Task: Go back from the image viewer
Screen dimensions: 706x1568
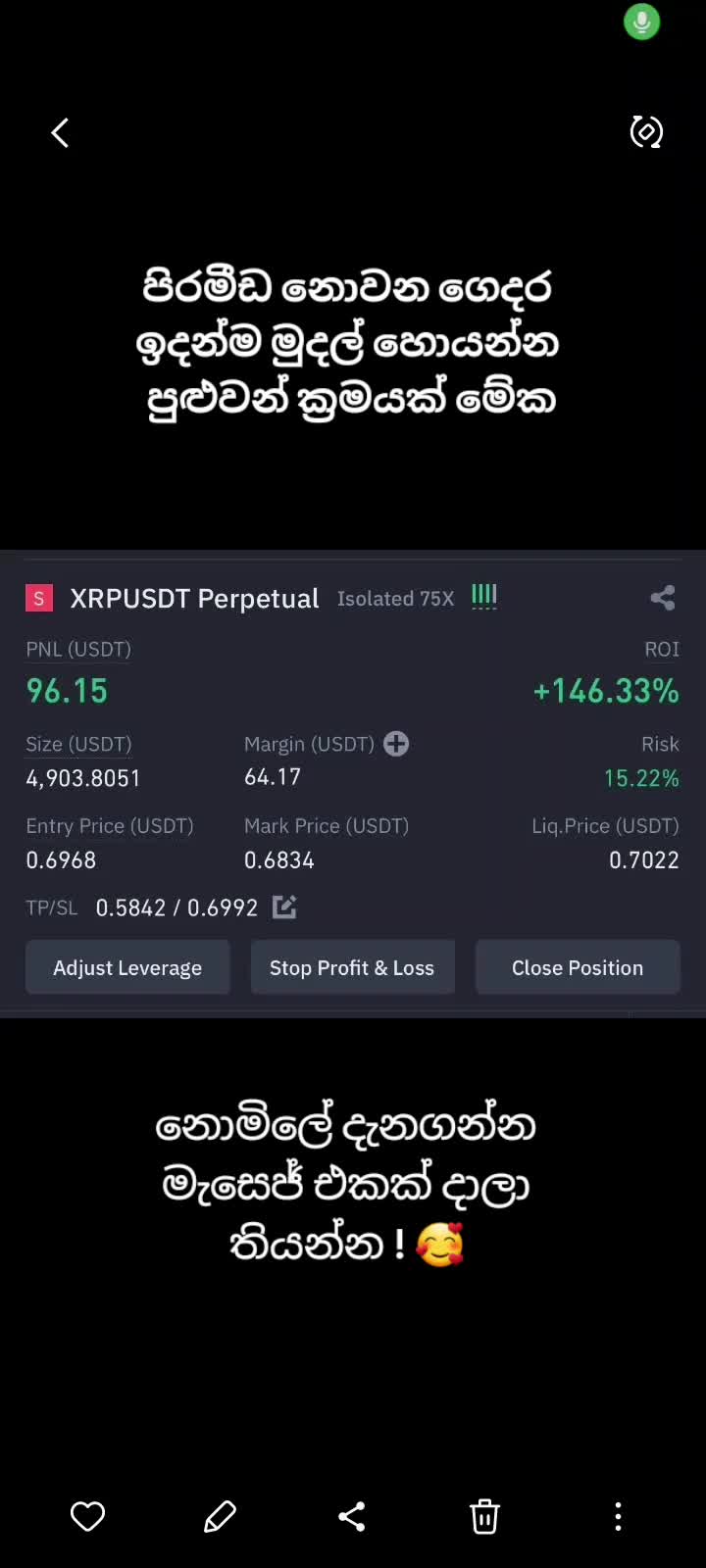Action: coord(60,133)
